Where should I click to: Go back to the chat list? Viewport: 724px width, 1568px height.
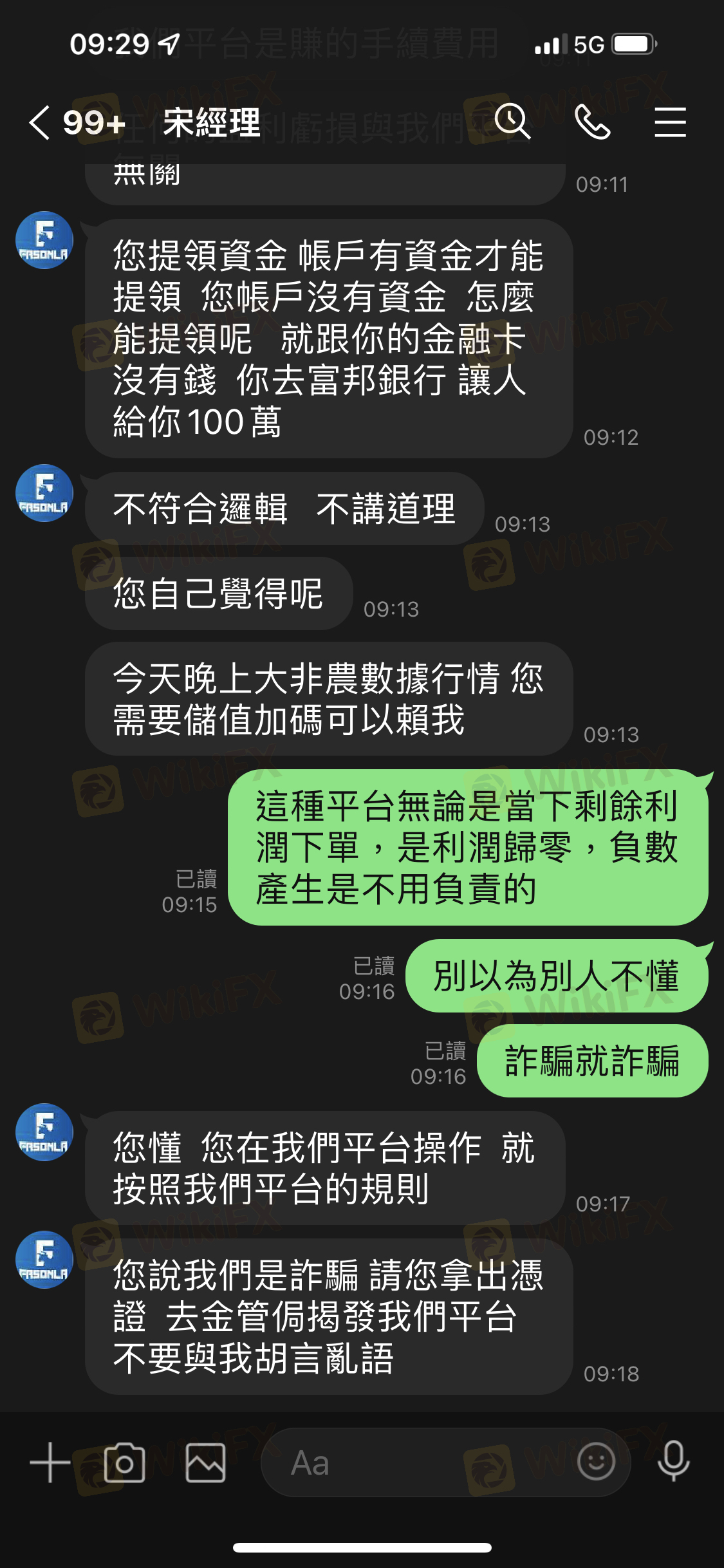click(x=39, y=122)
